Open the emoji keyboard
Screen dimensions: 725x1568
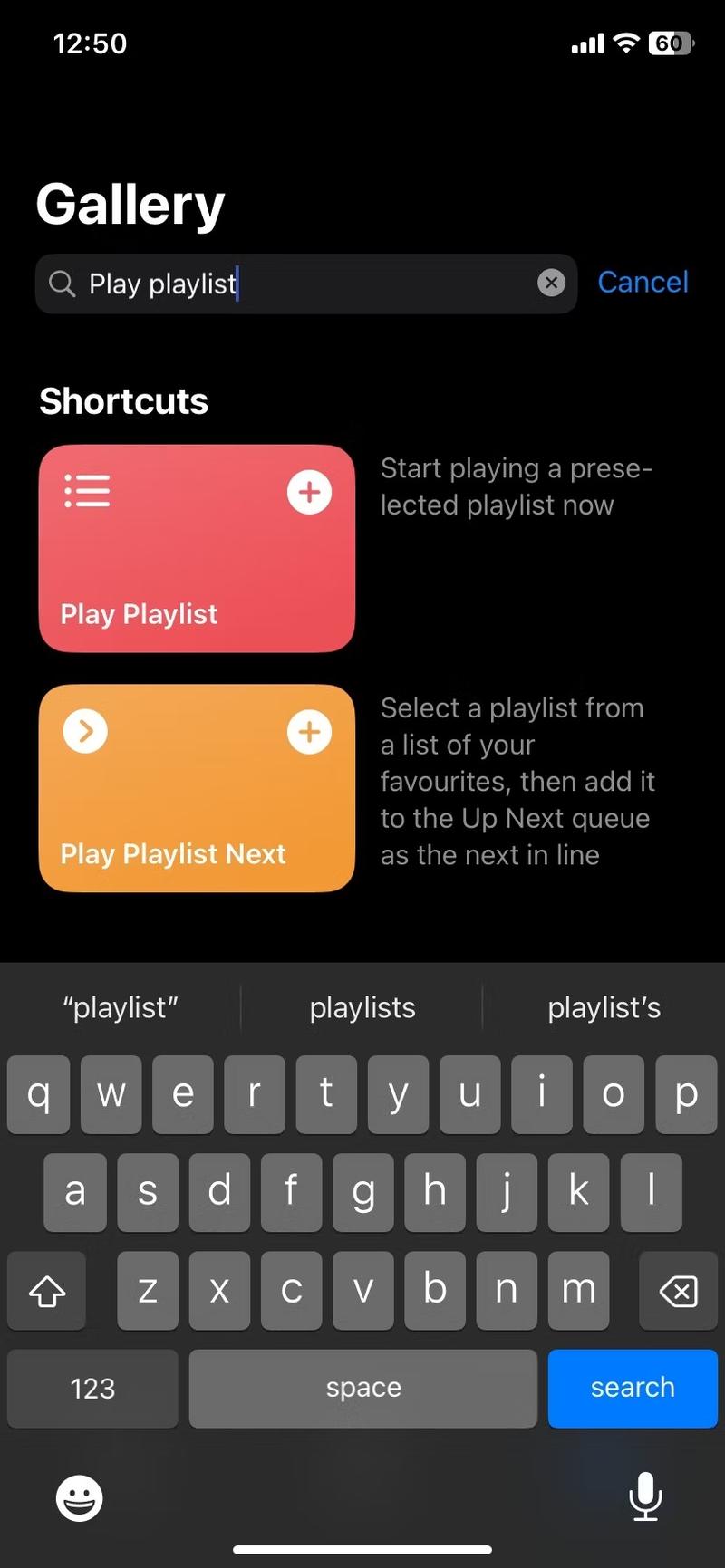80,1497
